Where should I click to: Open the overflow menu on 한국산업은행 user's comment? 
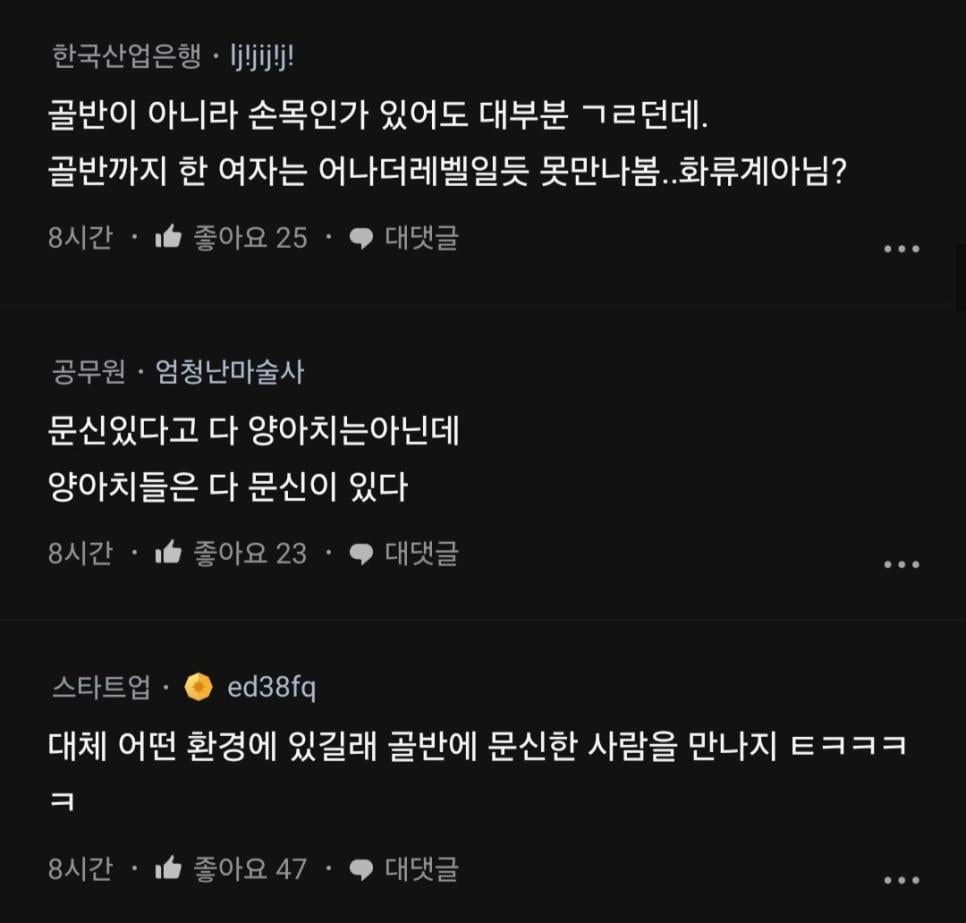point(901,249)
